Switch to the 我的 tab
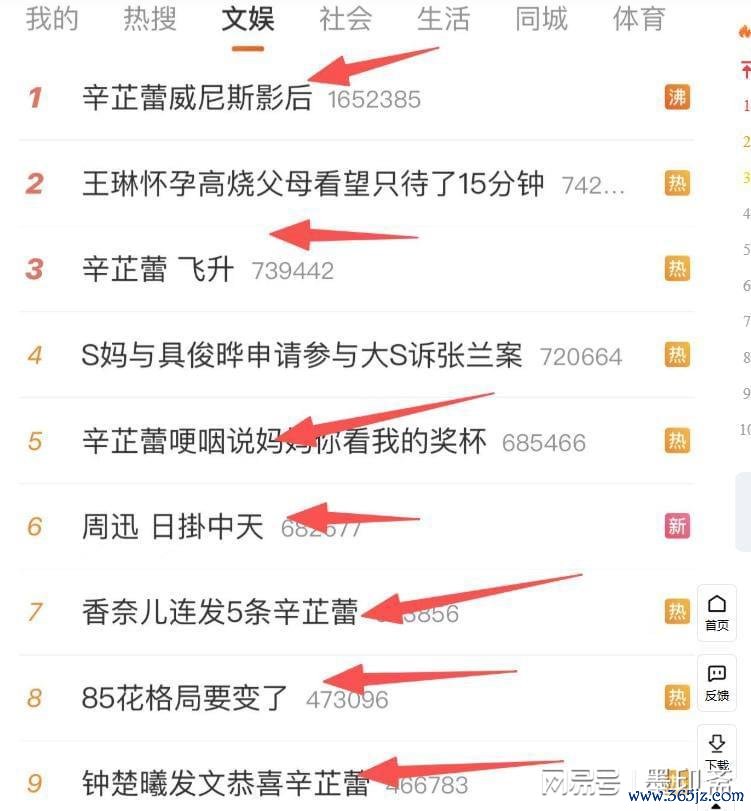This screenshot has height=811, width=751. point(52,19)
